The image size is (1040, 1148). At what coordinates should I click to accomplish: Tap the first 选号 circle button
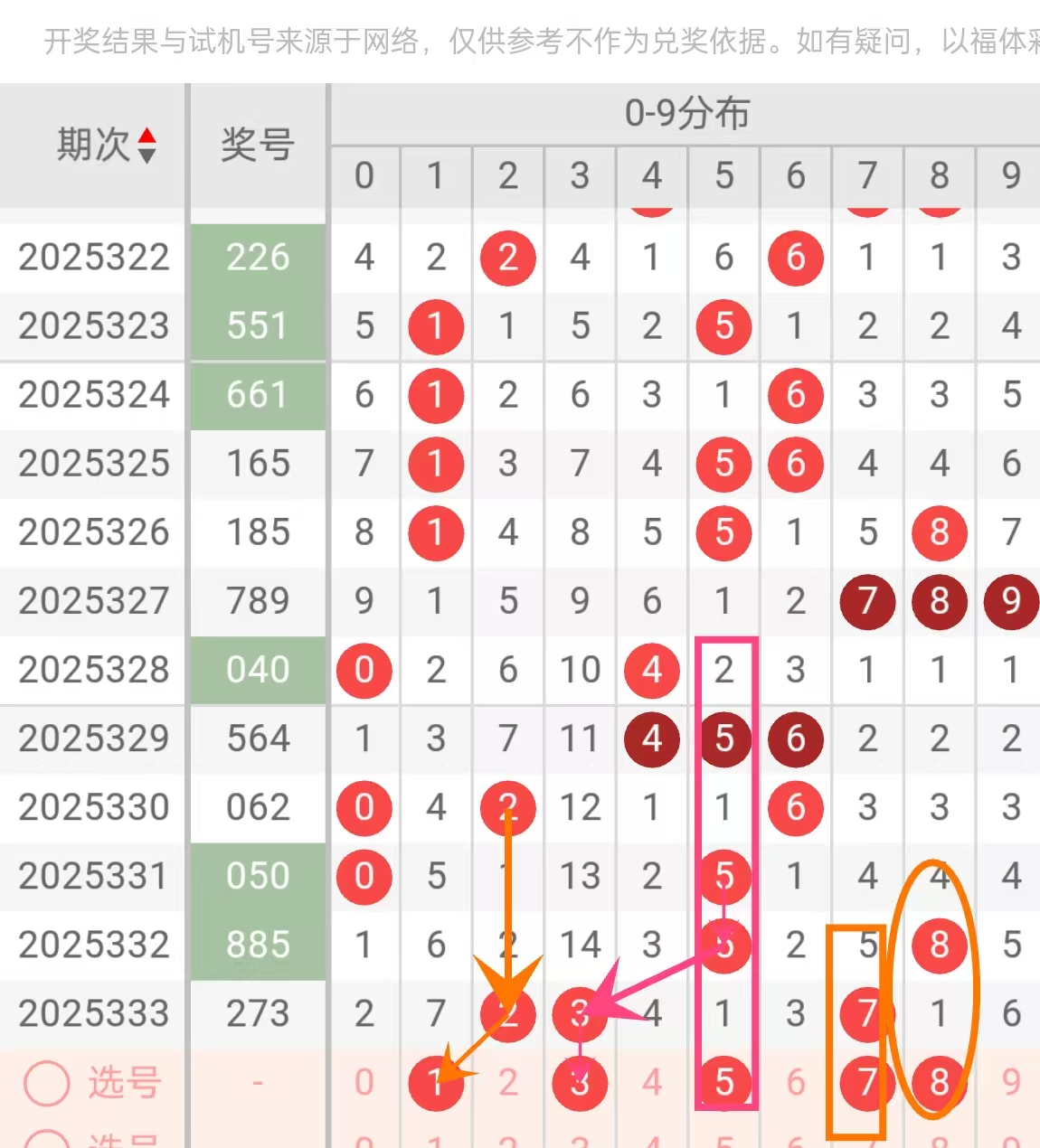coord(47,1082)
